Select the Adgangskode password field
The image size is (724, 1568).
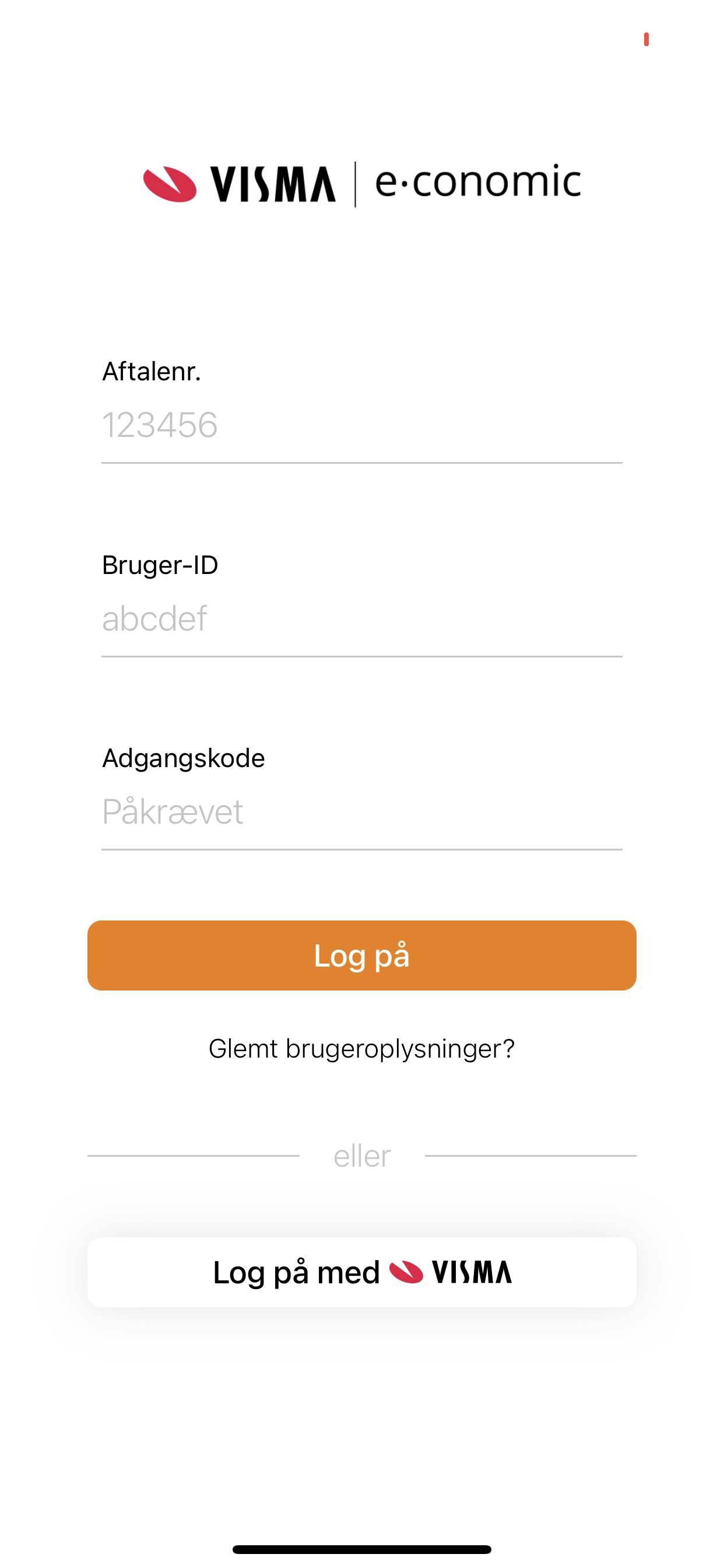click(x=361, y=811)
